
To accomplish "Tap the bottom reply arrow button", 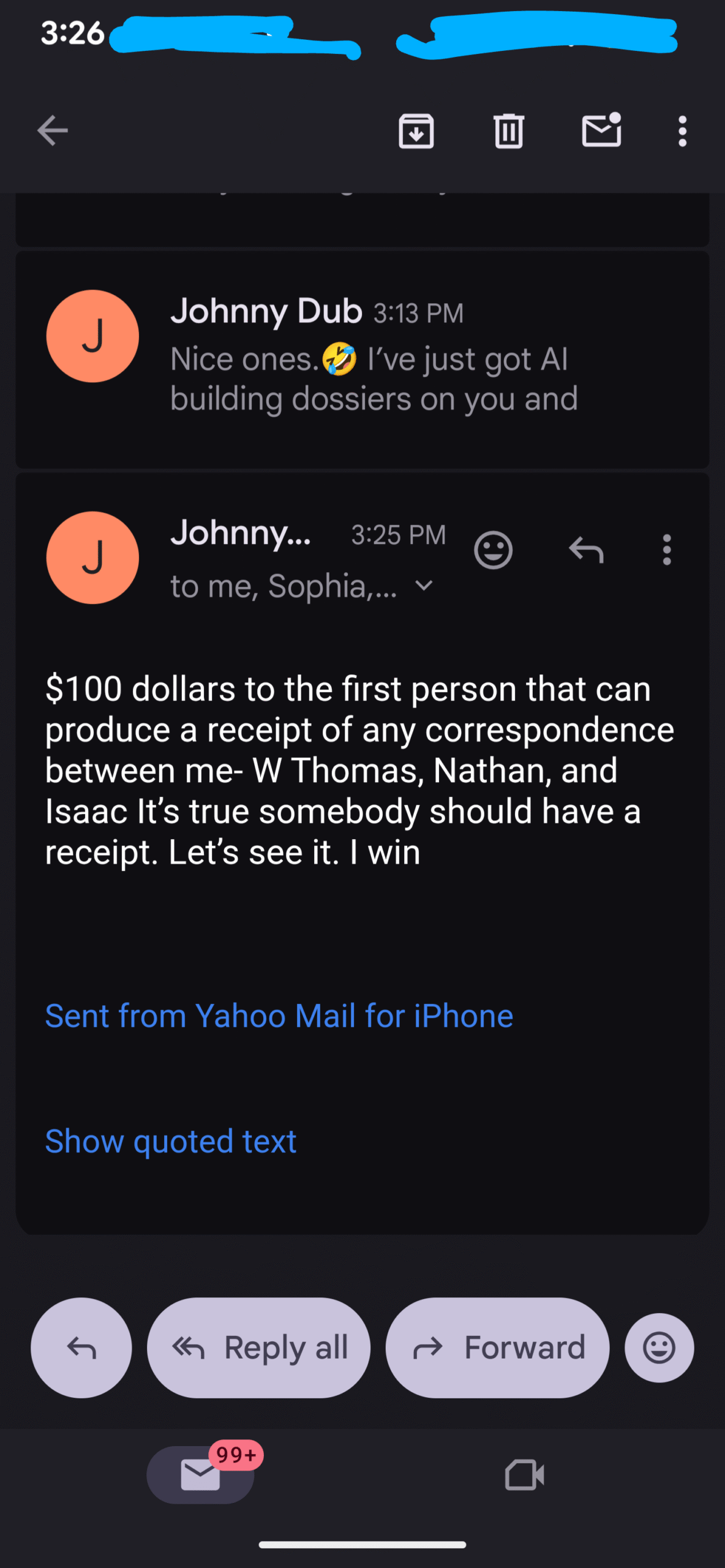I will click(81, 1347).
